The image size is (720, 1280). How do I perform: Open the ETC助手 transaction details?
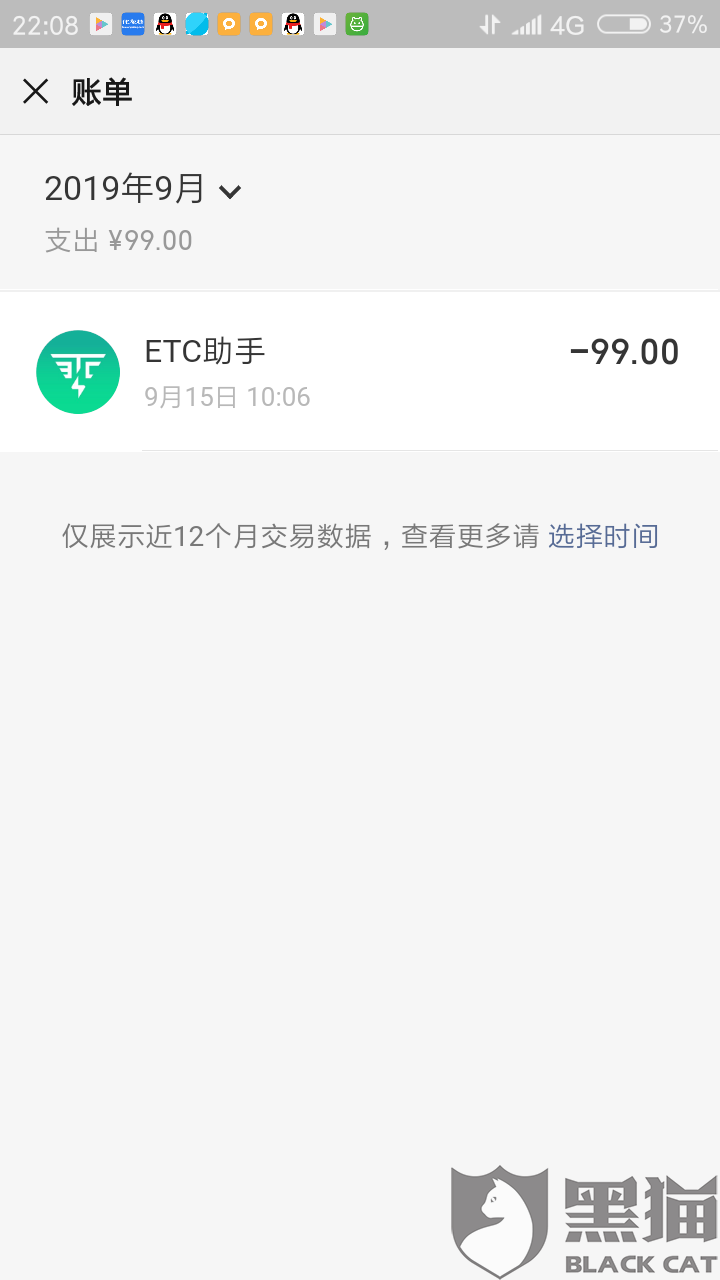click(360, 372)
